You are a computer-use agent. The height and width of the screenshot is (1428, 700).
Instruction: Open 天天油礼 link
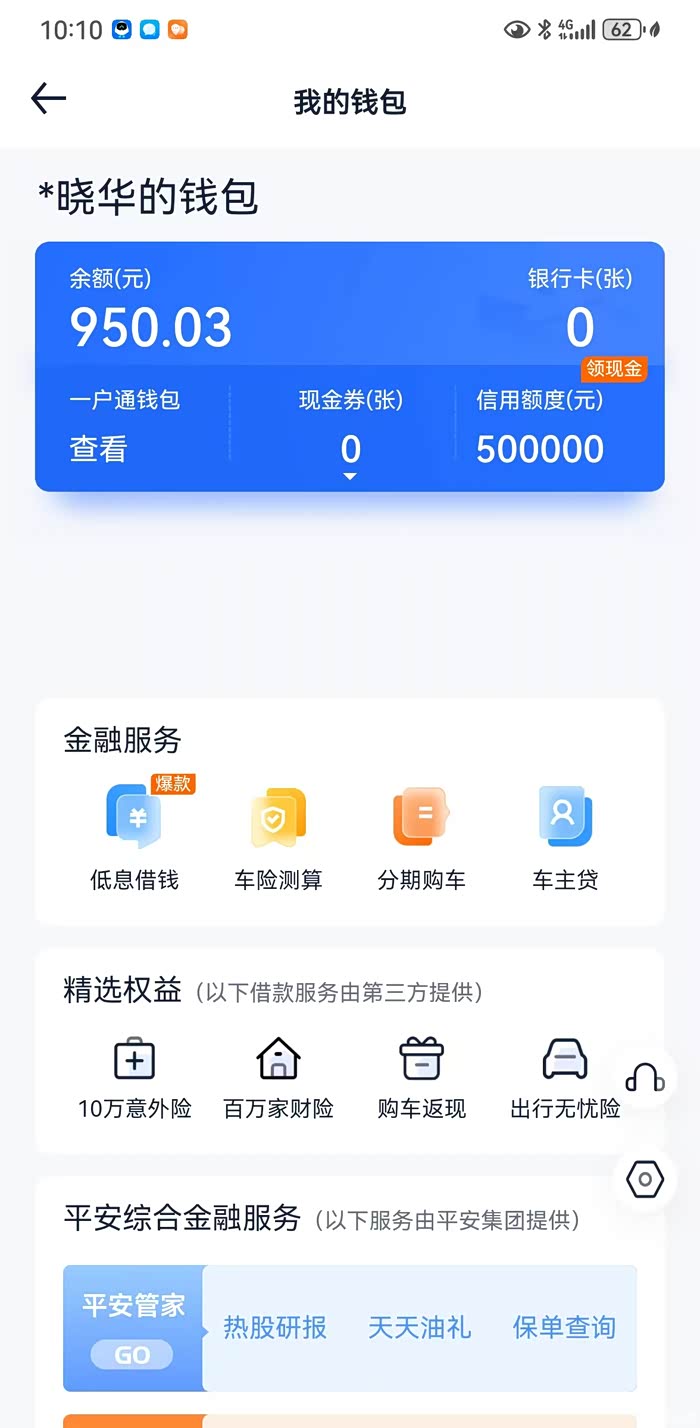pyautogui.click(x=419, y=1328)
